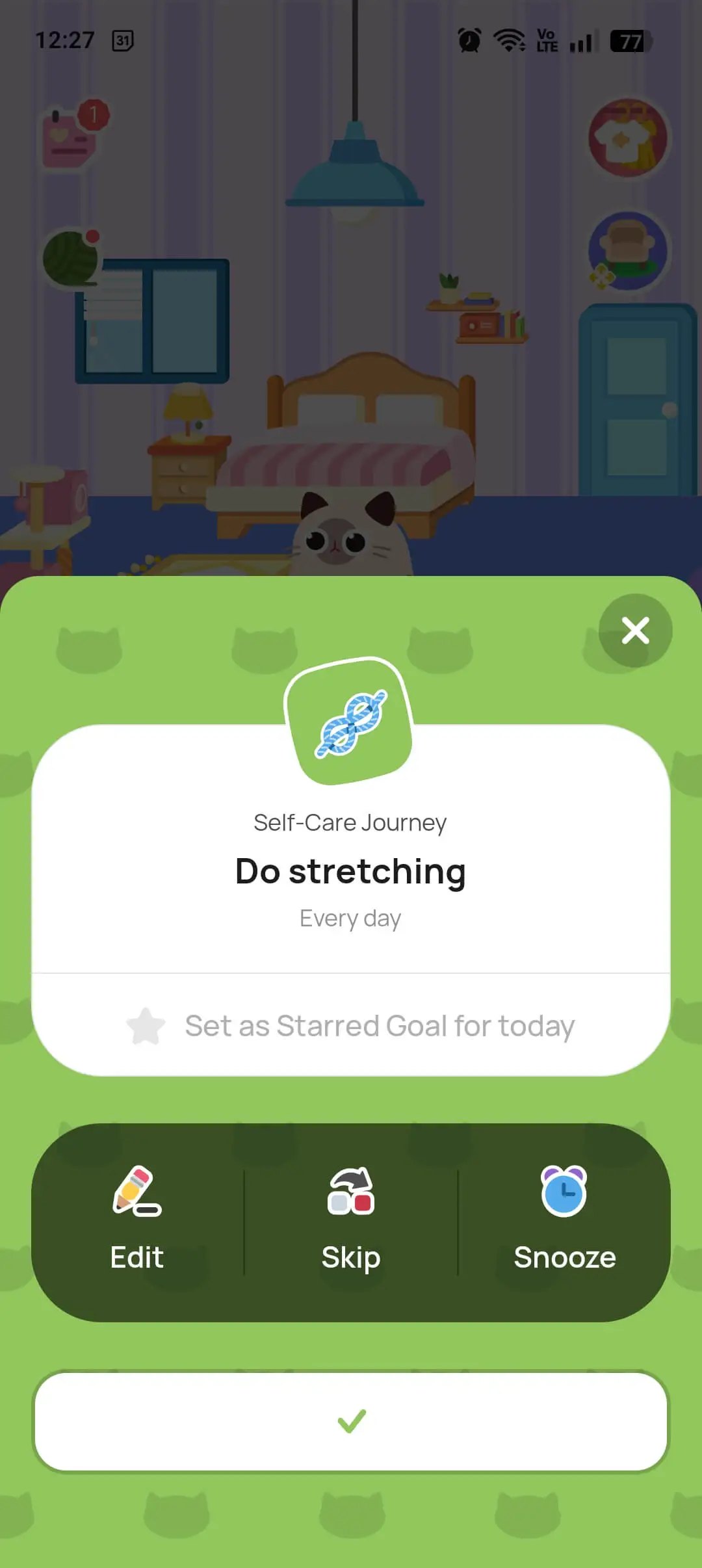702x1568 pixels.
Task: Mark the goal complete with the checkmark
Action: [x=350, y=1420]
